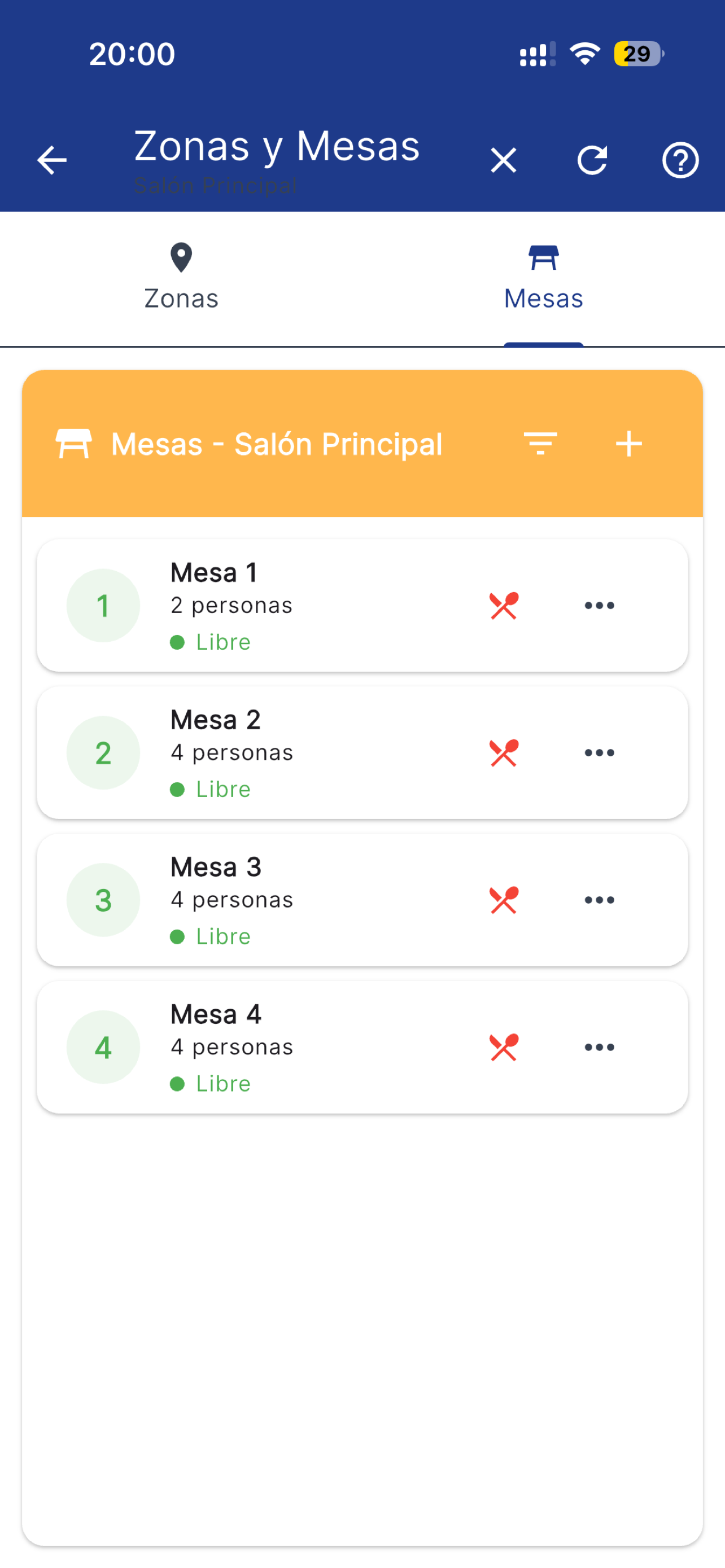The height and width of the screenshot is (1568, 725).
Task: Tap the red cutlery icon on Mesa 2
Action: 504,753
